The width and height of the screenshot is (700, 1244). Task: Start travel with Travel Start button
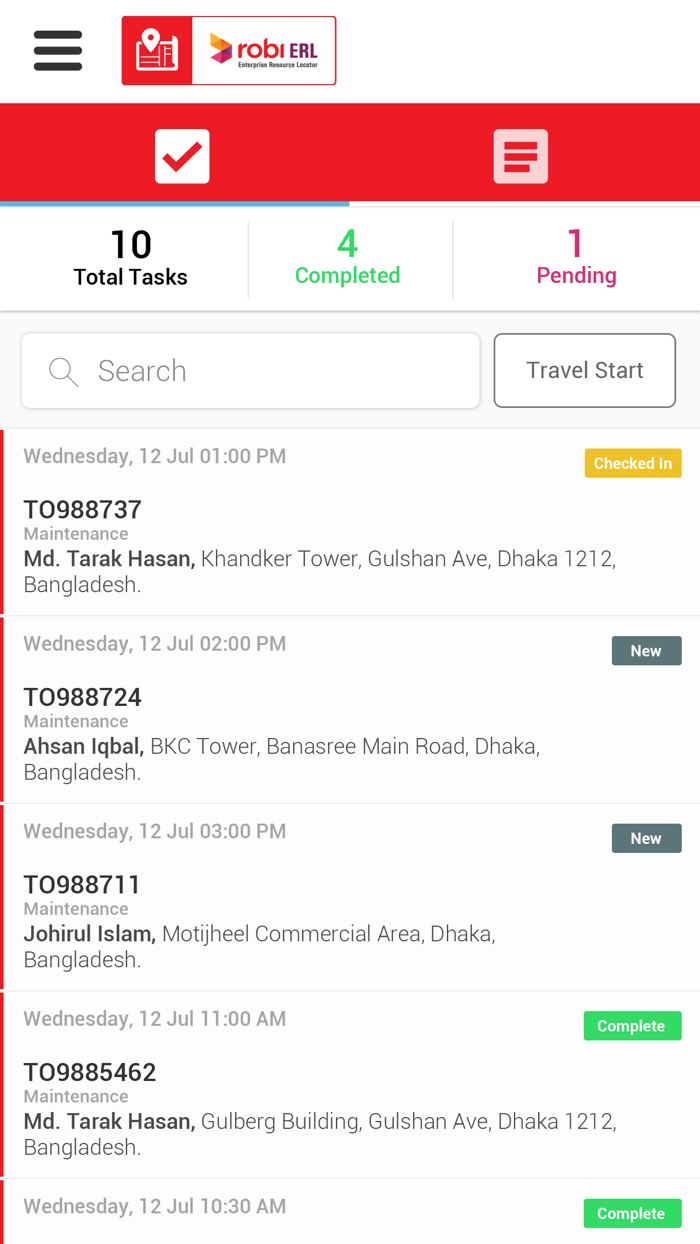click(584, 371)
